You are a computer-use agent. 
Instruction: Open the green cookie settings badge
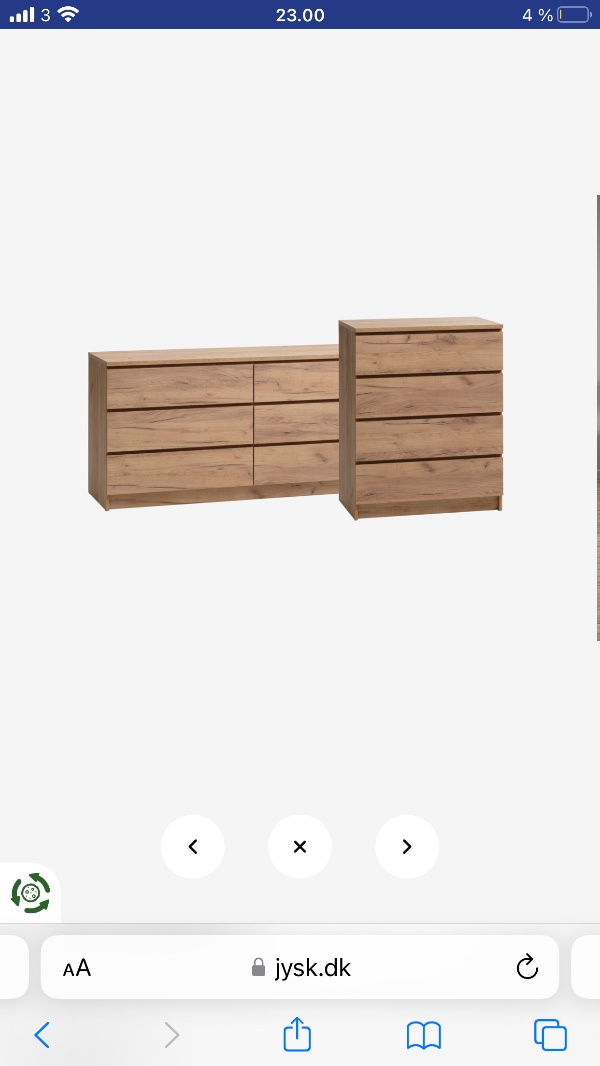click(x=30, y=892)
